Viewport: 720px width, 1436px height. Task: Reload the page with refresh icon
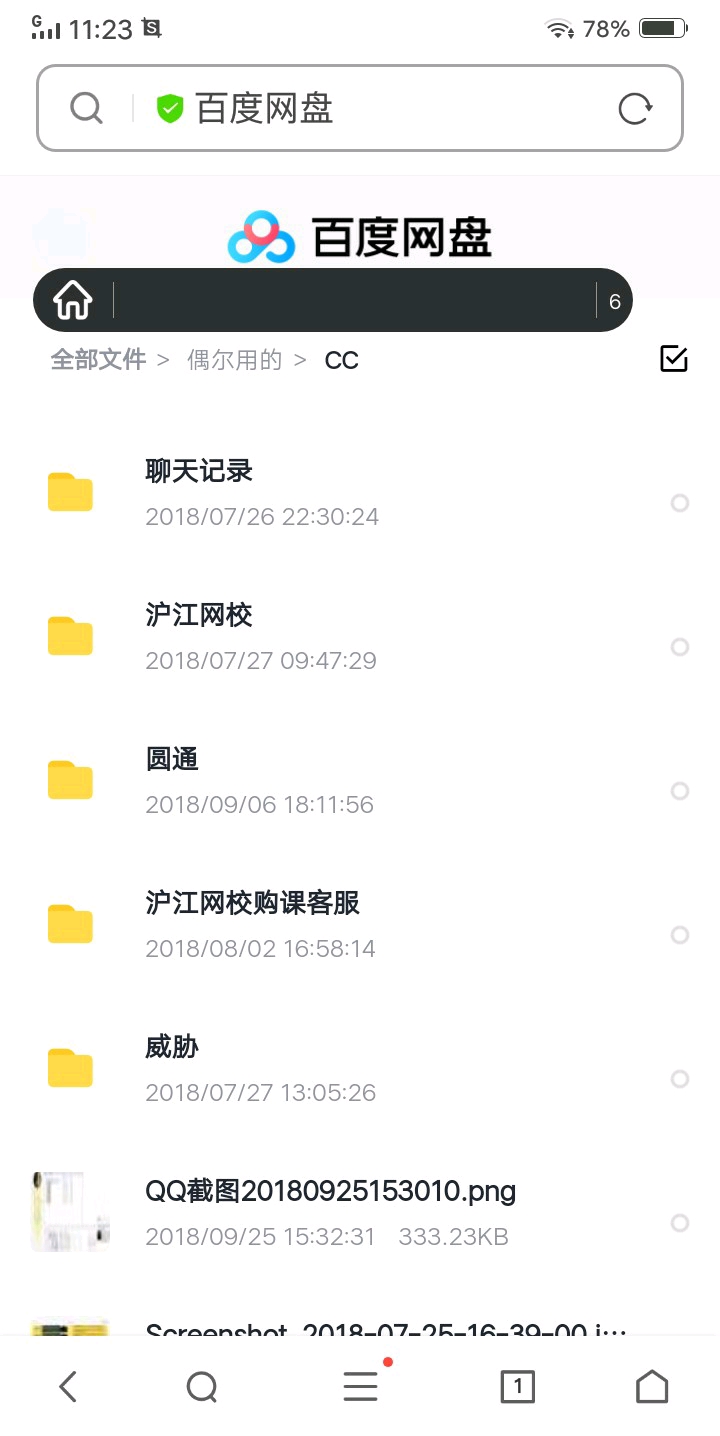click(x=635, y=108)
